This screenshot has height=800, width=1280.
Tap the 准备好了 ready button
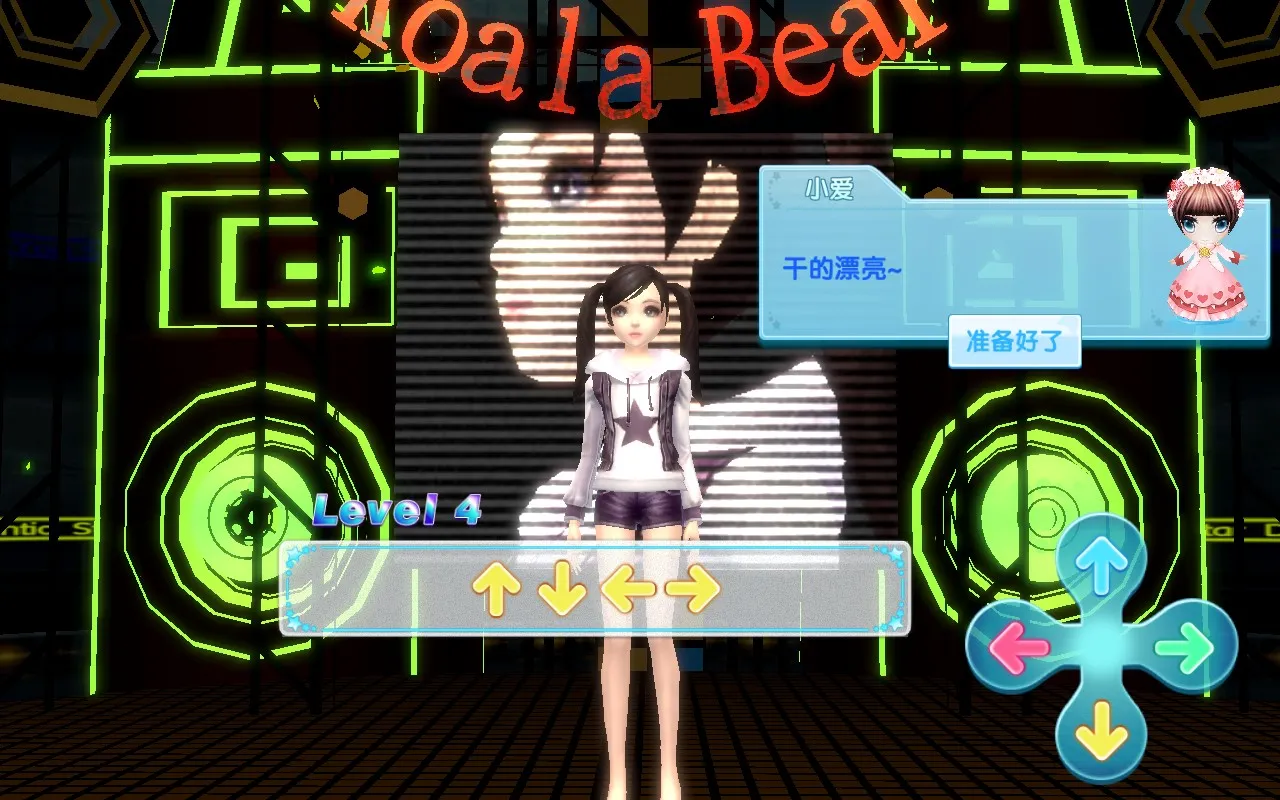pyautogui.click(x=1014, y=341)
